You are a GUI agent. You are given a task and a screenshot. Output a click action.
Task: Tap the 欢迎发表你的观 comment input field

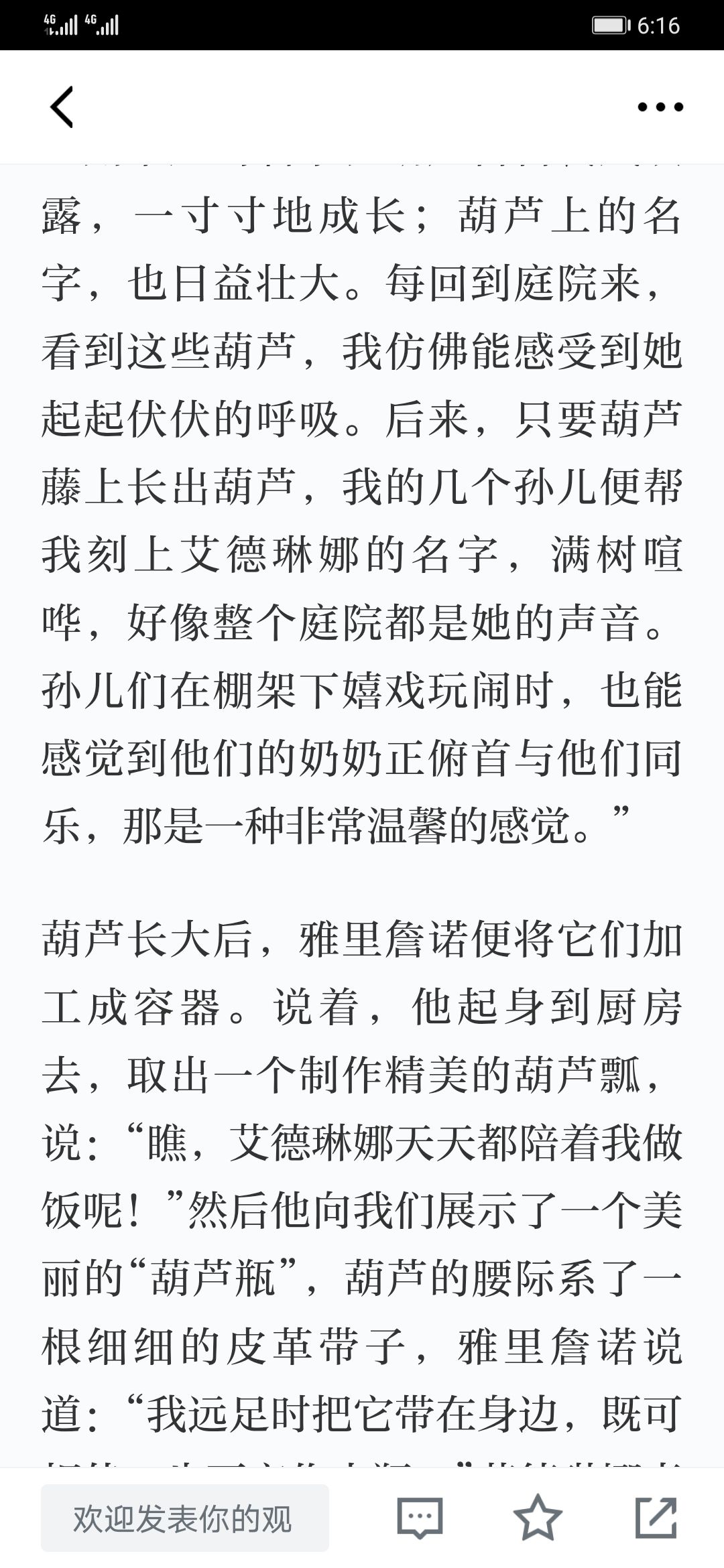click(x=185, y=1518)
